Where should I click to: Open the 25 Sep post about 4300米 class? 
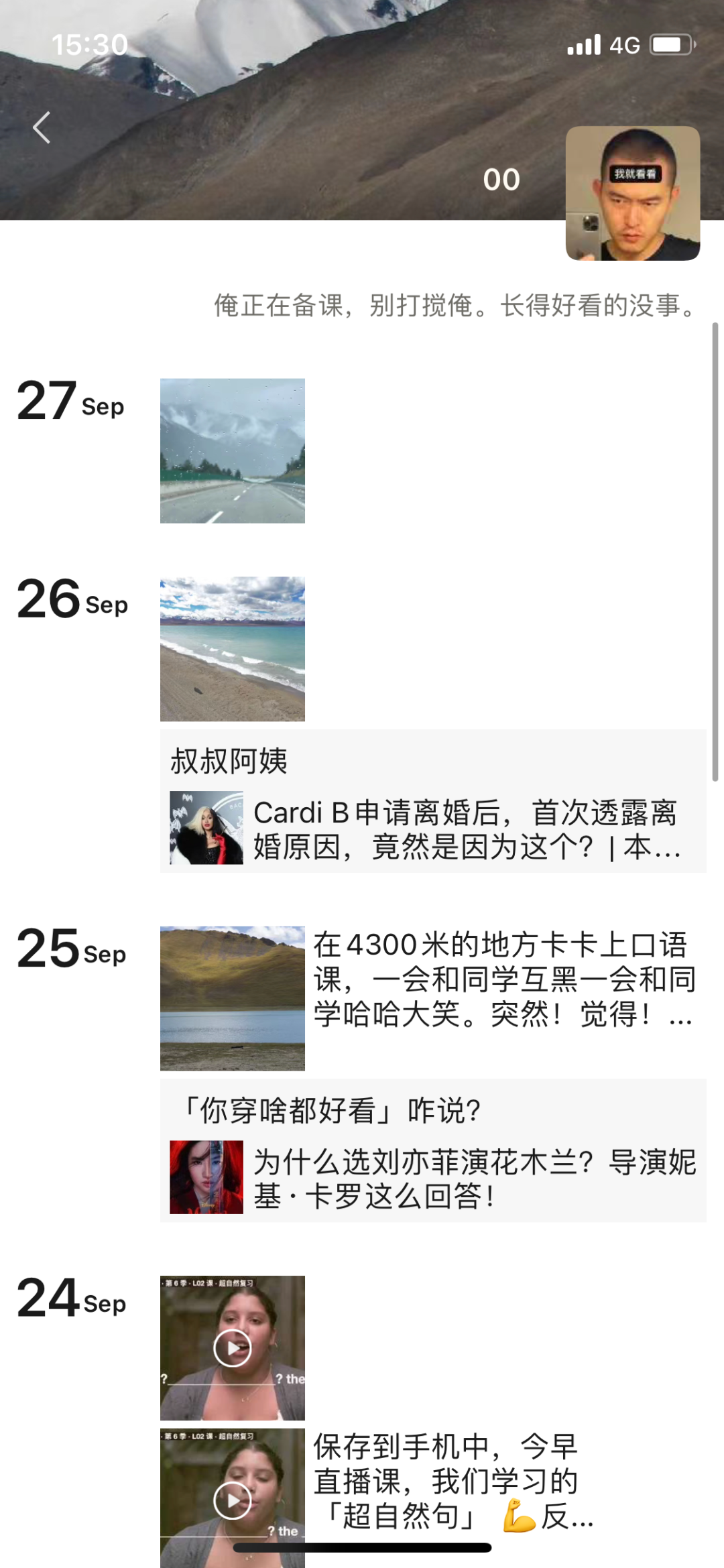point(503,979)
